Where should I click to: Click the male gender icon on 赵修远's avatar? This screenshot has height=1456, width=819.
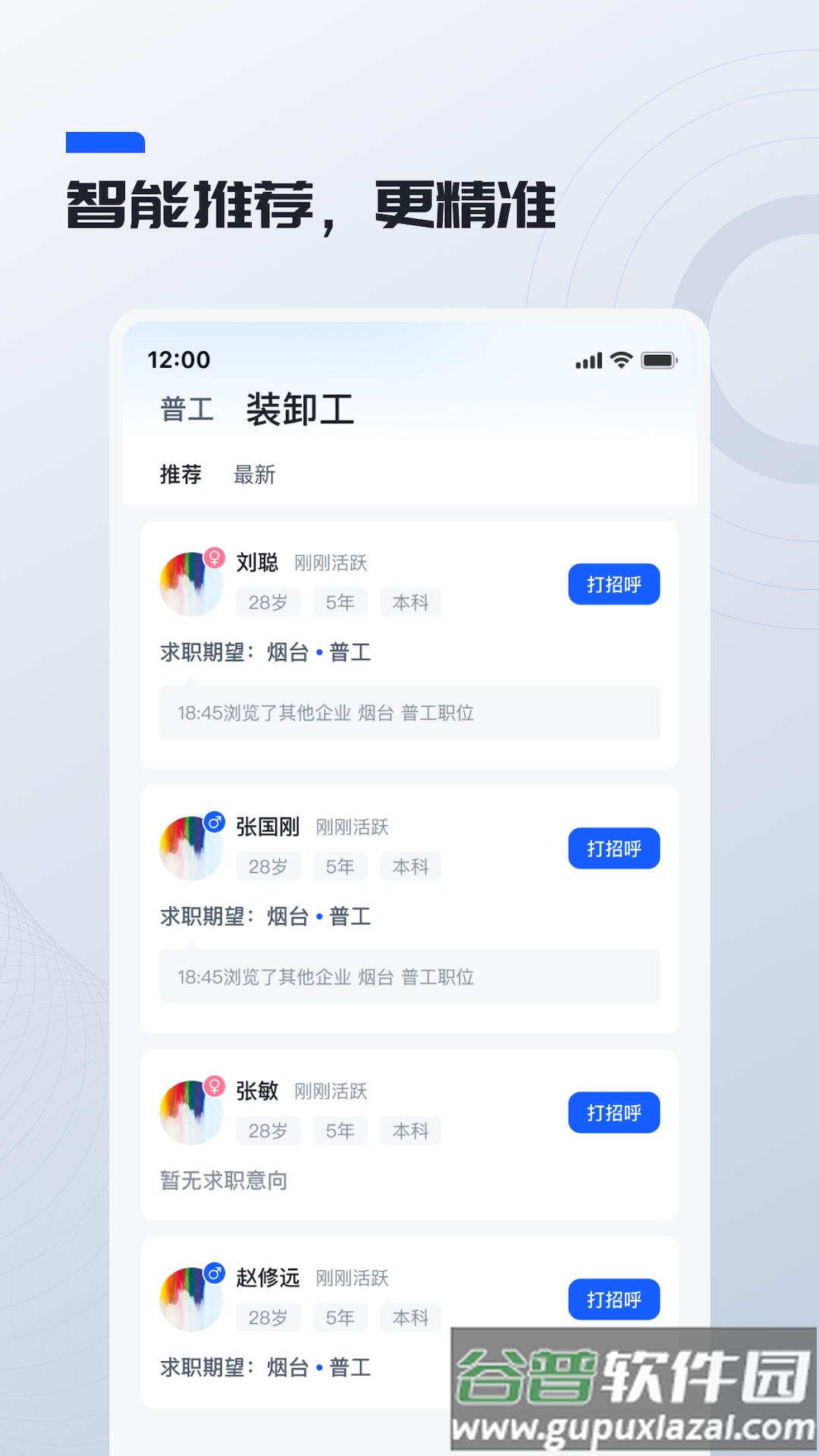click(x=215, y=1272)
